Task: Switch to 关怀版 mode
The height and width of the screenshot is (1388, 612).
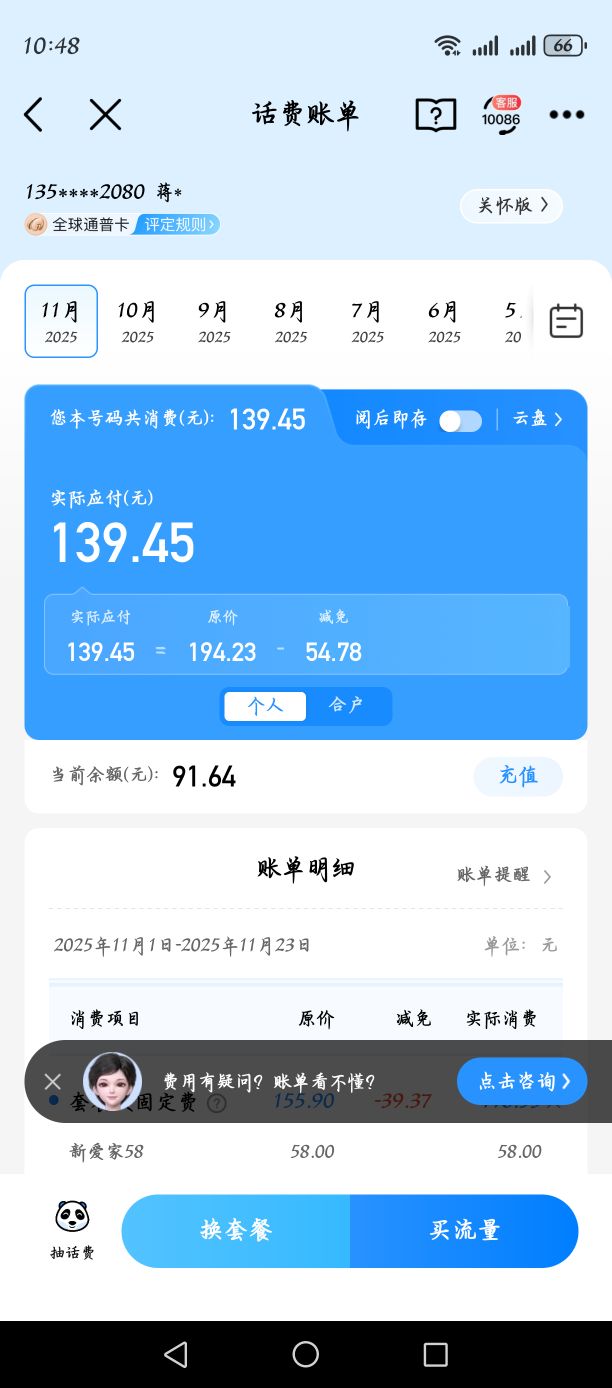Action: [511, 206]
